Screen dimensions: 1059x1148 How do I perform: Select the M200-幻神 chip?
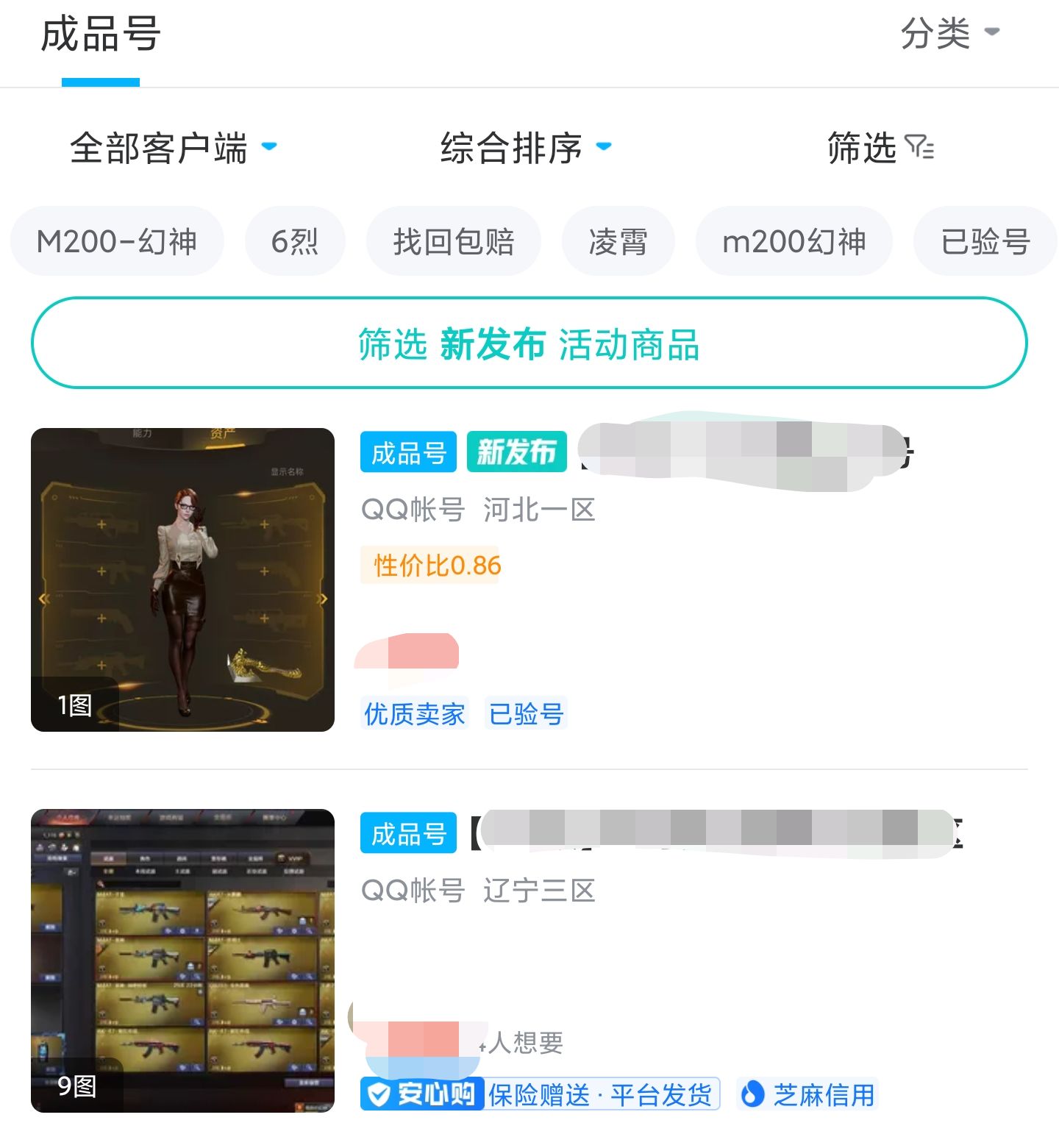(117, 241)
